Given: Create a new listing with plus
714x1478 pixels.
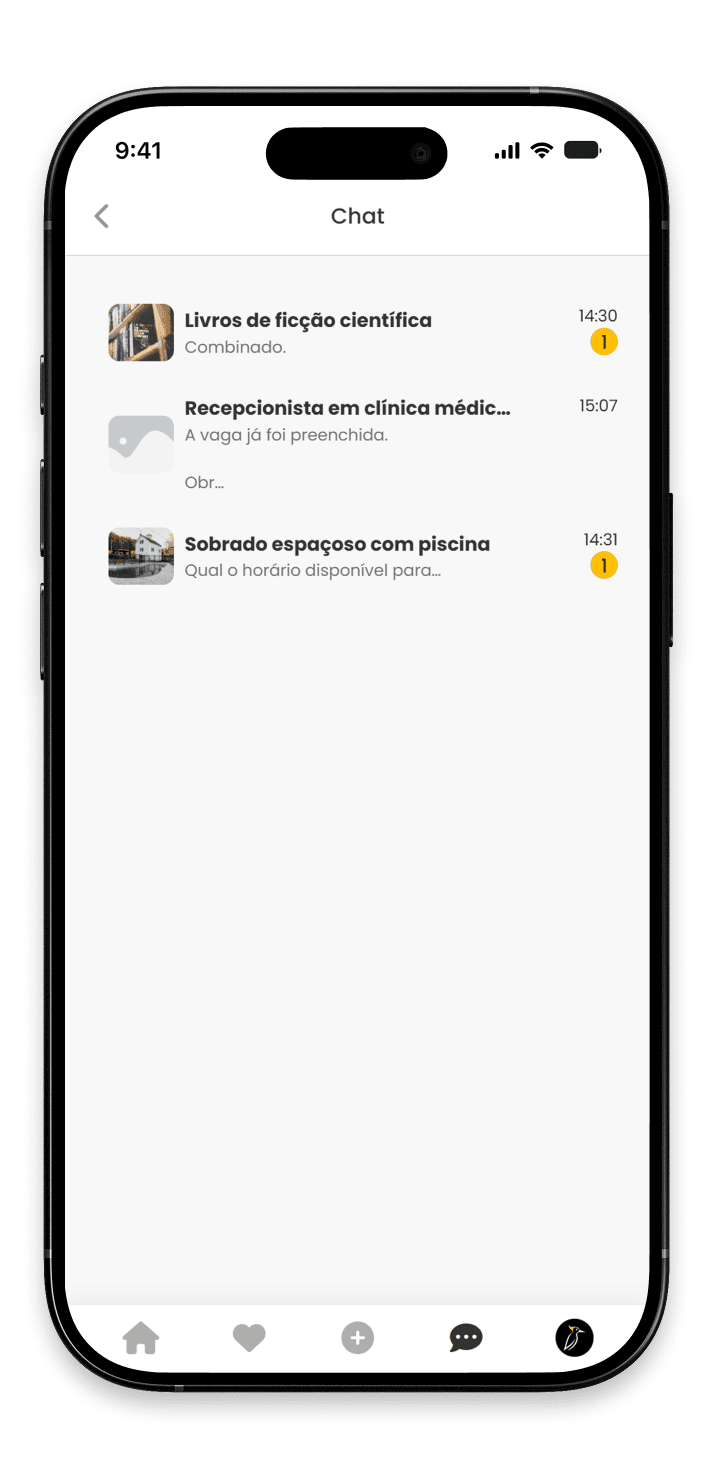Looking at the screenshot, I should click(357, 1338).
